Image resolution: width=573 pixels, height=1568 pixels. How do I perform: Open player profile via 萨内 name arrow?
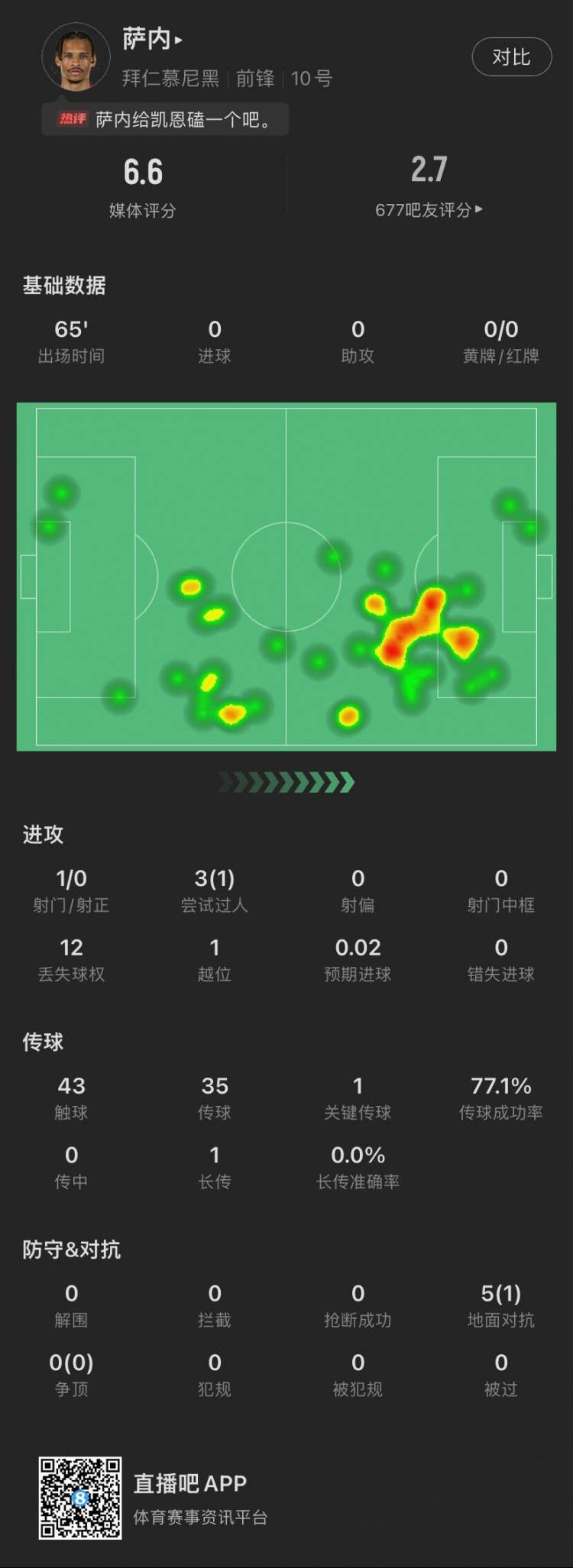[152, 39]
